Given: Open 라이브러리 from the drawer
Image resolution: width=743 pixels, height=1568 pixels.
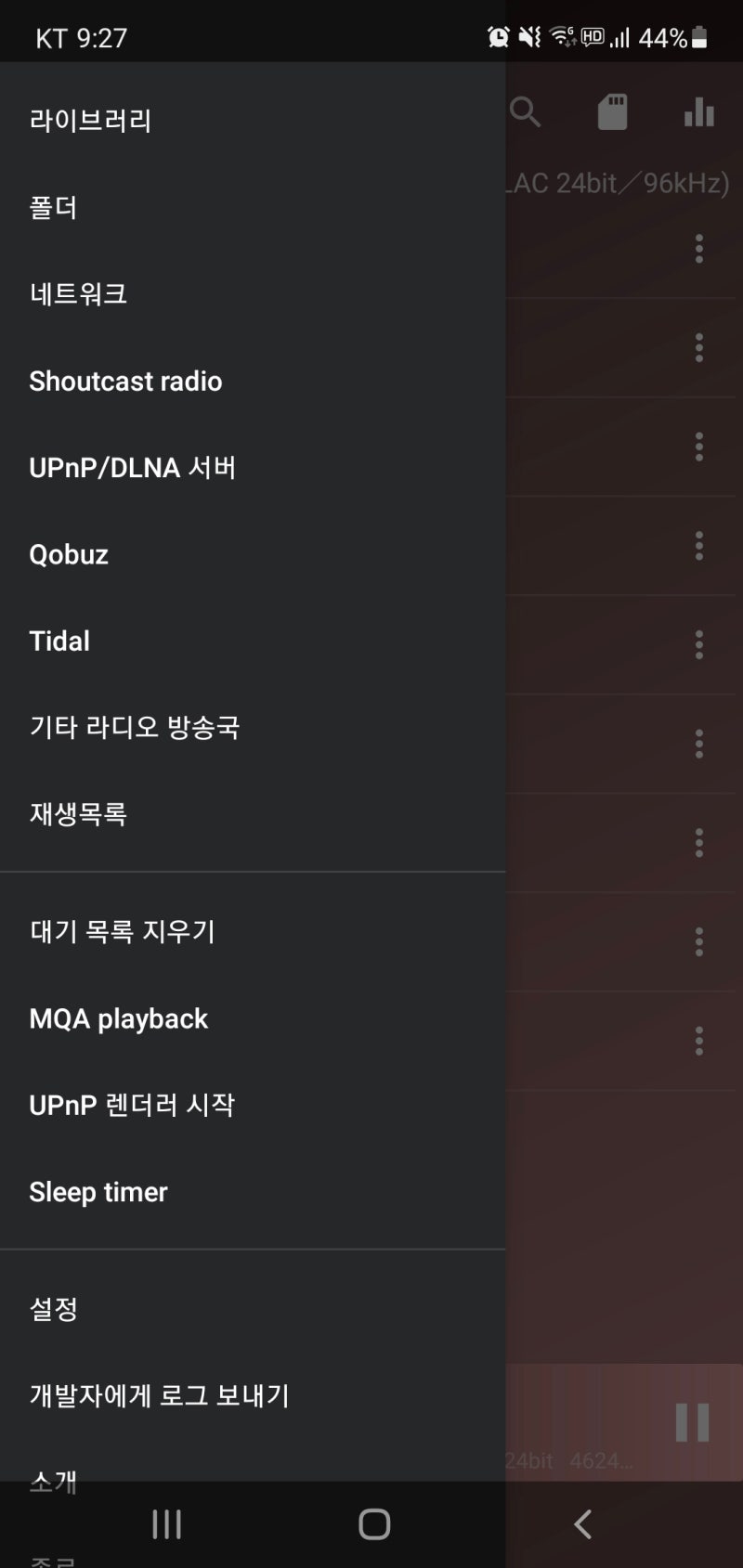Looking at the screenshot, I should click(x=253, y=121).
